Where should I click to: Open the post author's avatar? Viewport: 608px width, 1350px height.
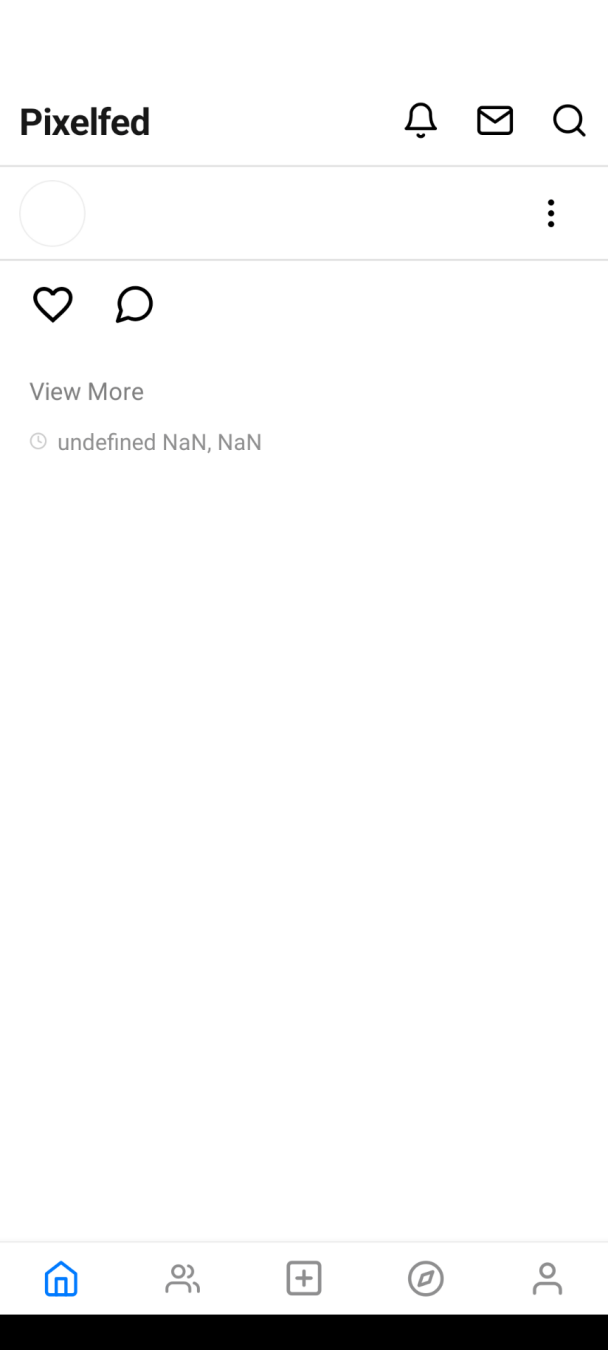(x=53, y=213)
